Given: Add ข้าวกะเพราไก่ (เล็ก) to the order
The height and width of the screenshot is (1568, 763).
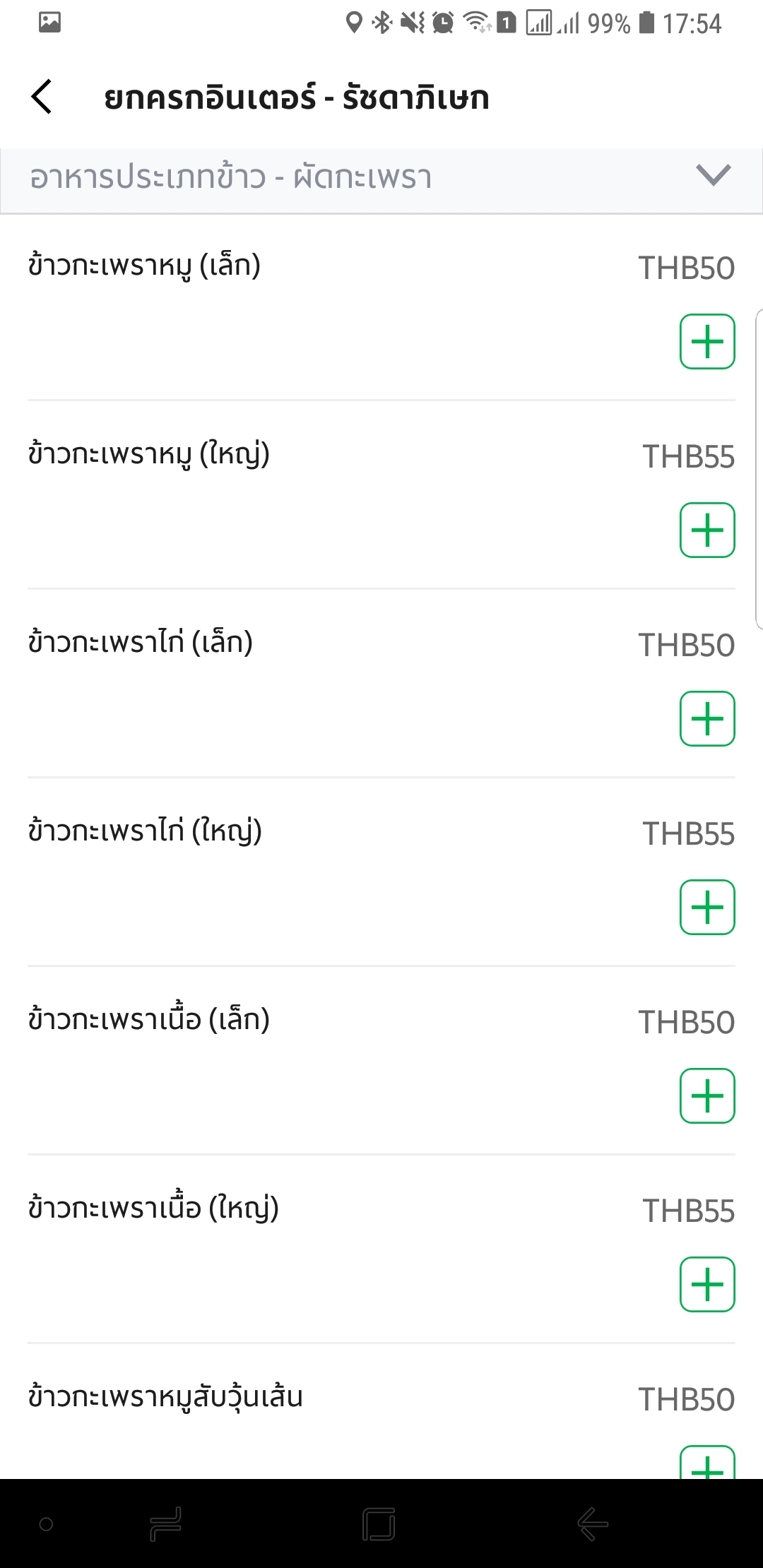Looking at the screenshot, I should 707,719.
